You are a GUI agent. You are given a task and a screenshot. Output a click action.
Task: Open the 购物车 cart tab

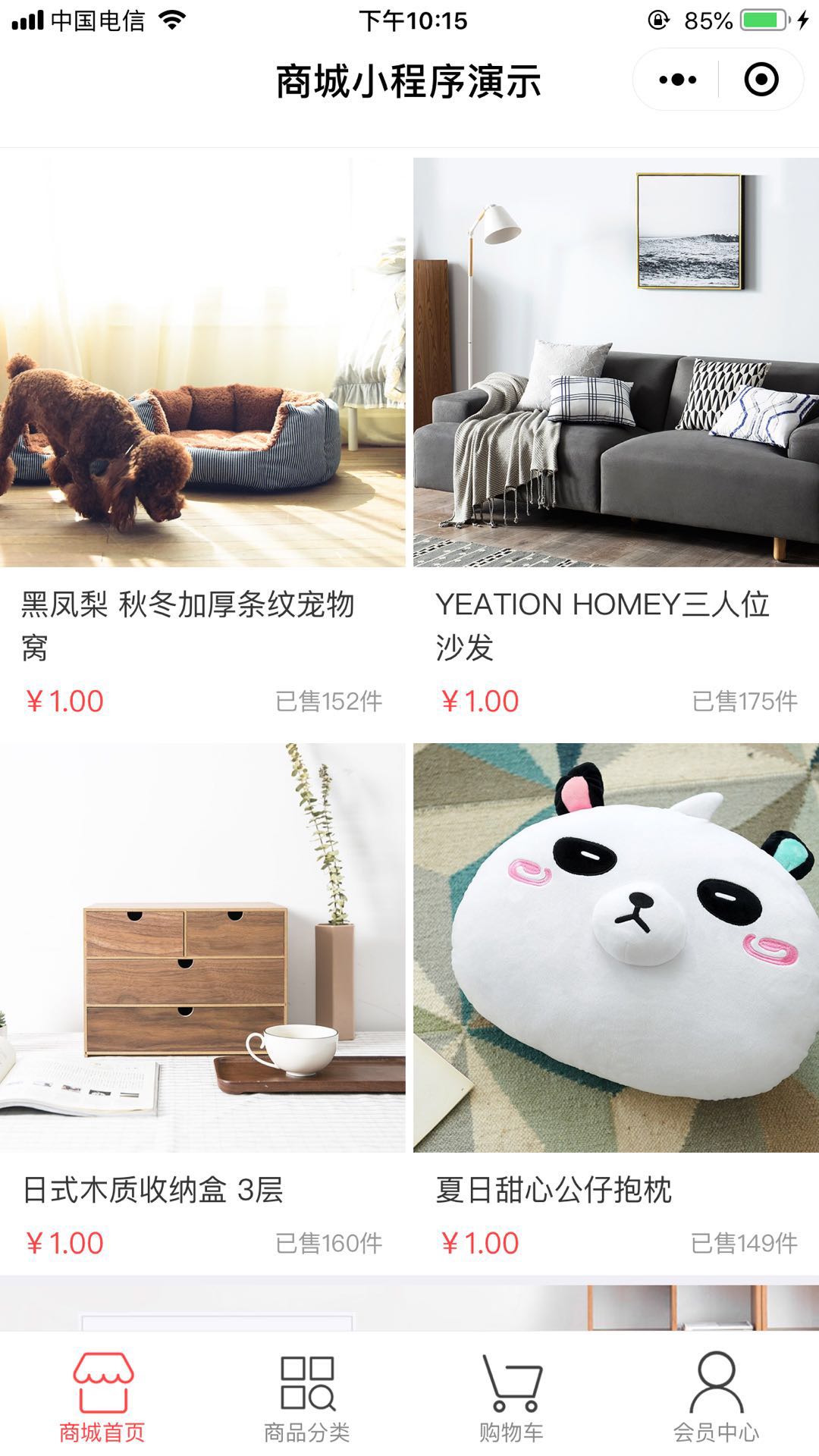coord(512,1397)
